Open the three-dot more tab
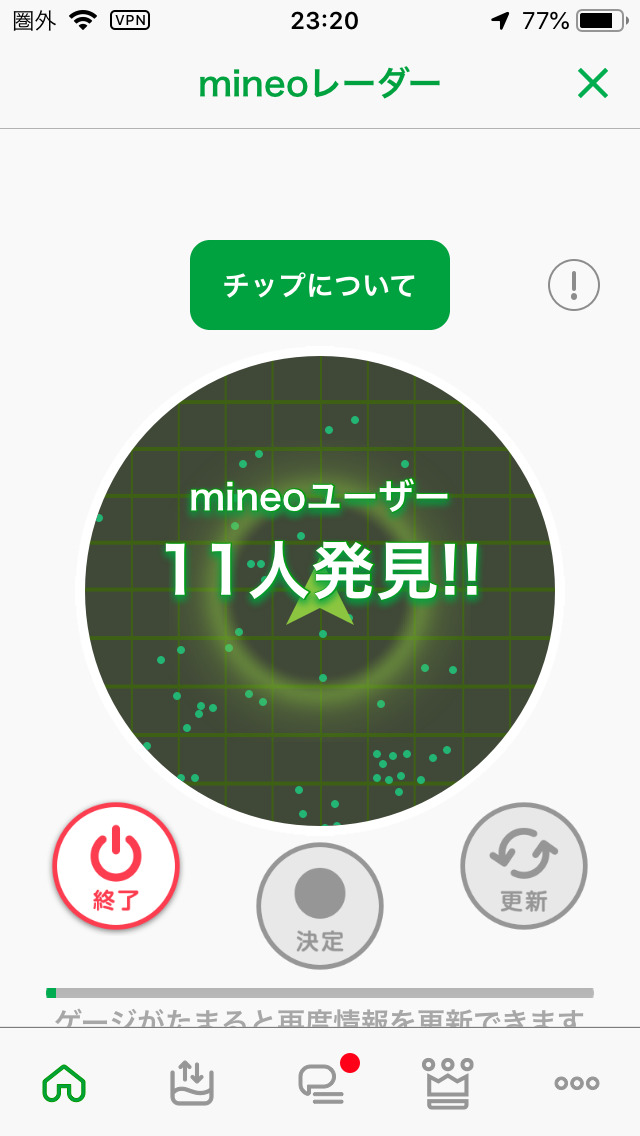 [x=577, y=1082]
